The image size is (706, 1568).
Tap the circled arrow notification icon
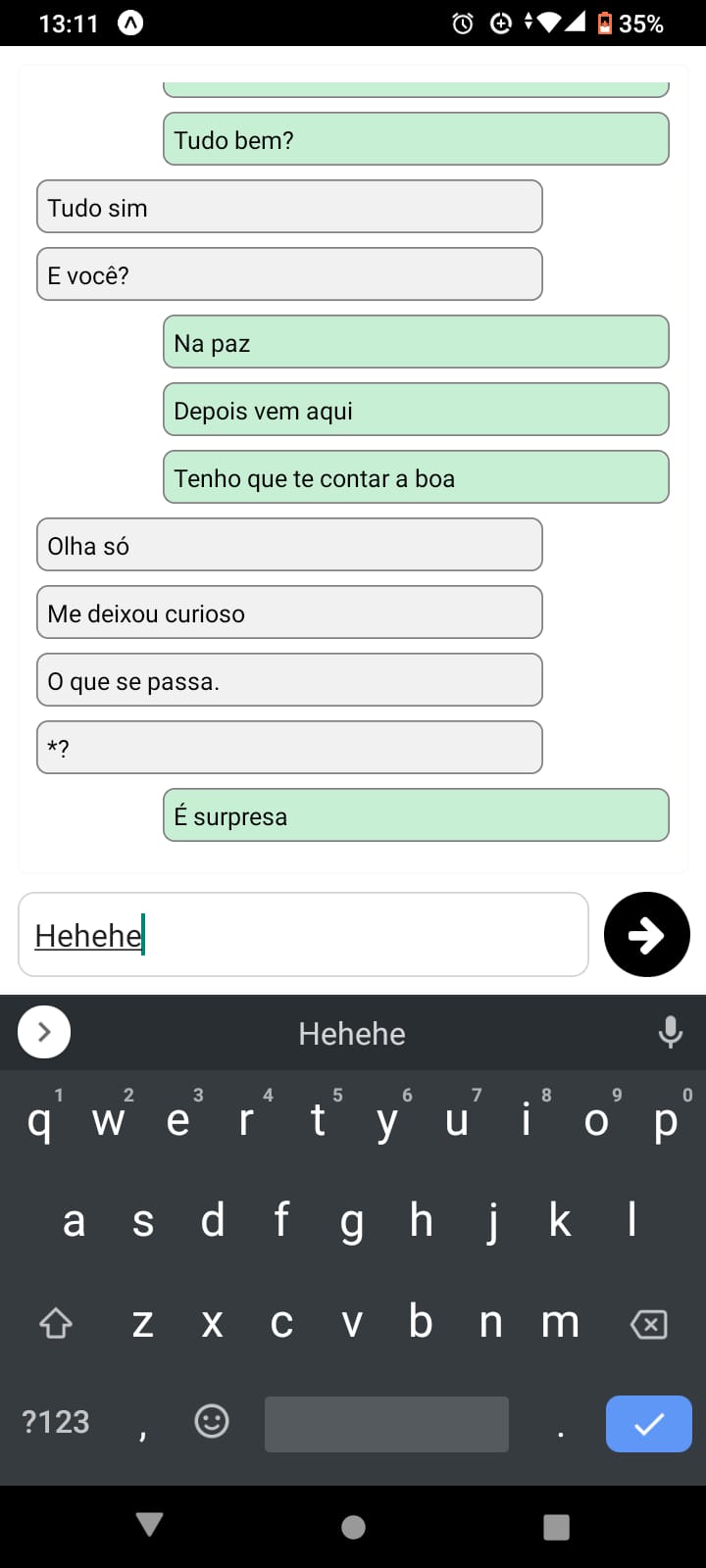pyautogui.click(x=132, y=23)
